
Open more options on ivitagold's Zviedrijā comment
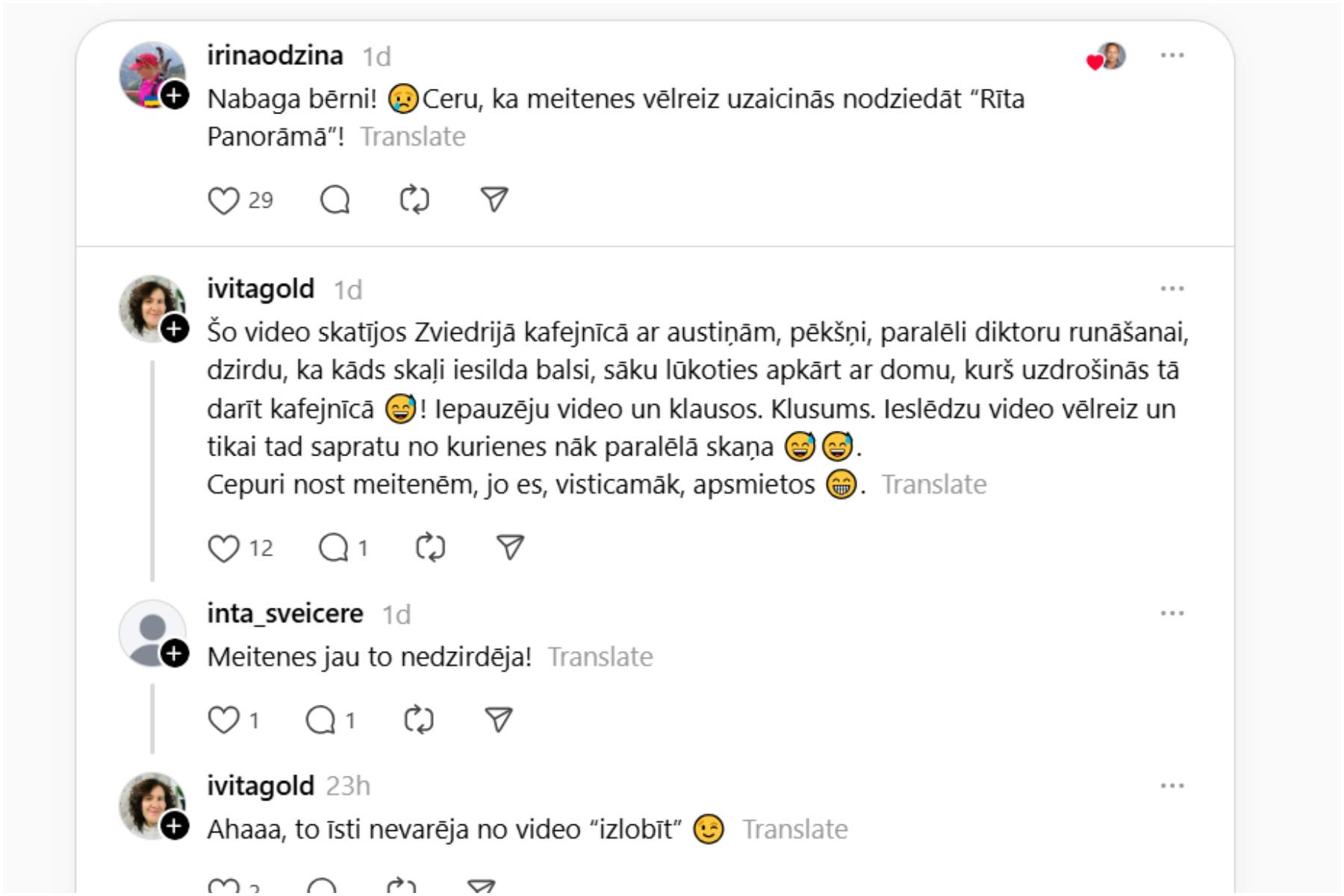point(1172,289)
